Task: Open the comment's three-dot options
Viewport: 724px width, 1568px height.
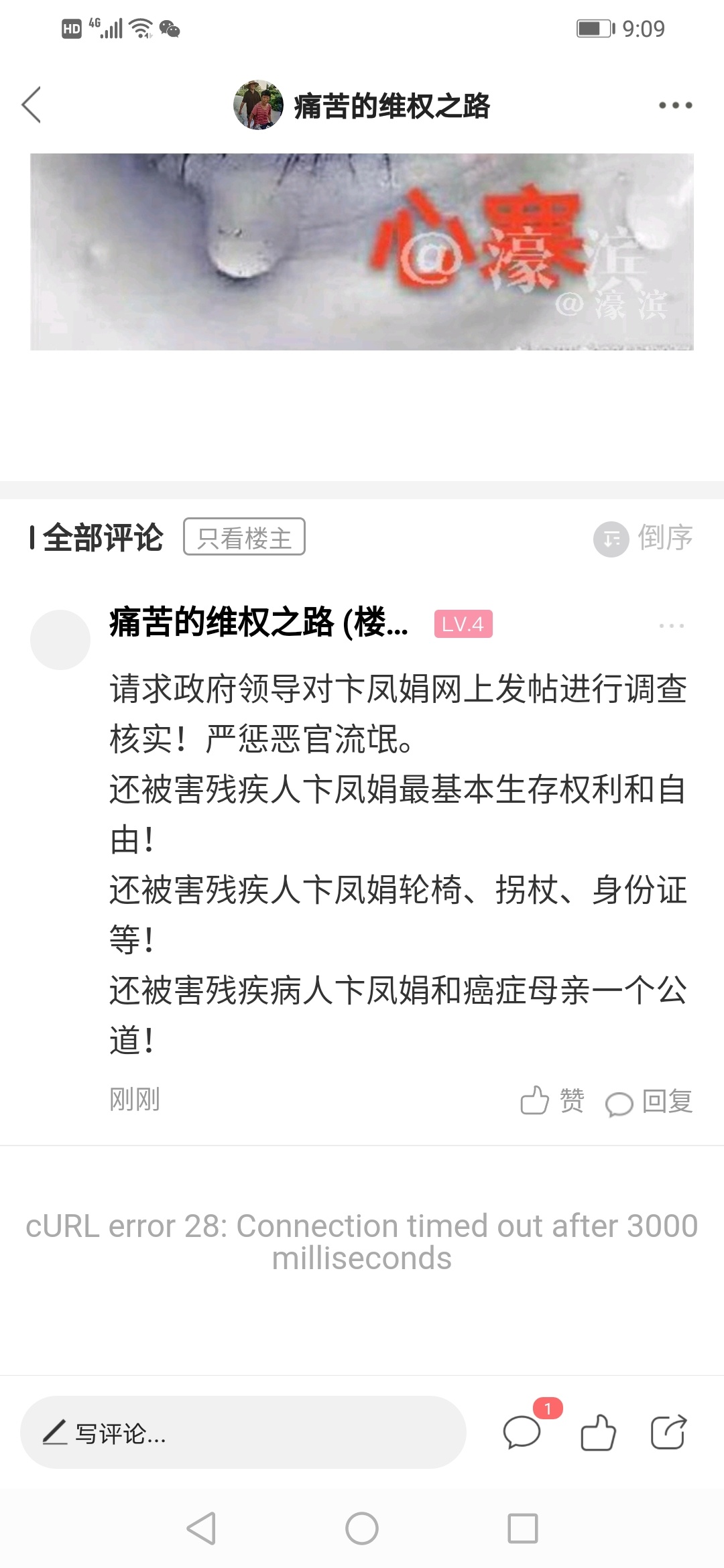Action: pos(671,625)
